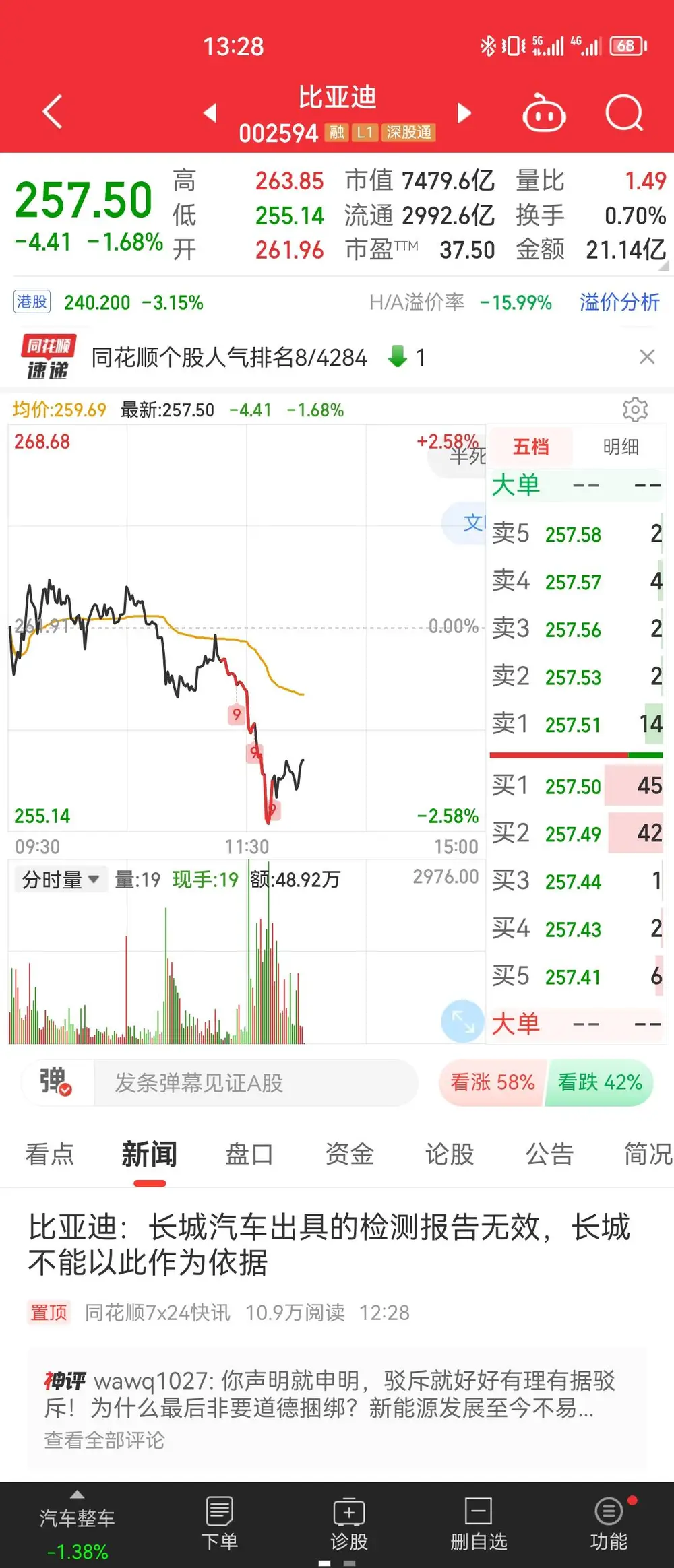
Task: Switch to the previous stock
Action: (210, 112)
